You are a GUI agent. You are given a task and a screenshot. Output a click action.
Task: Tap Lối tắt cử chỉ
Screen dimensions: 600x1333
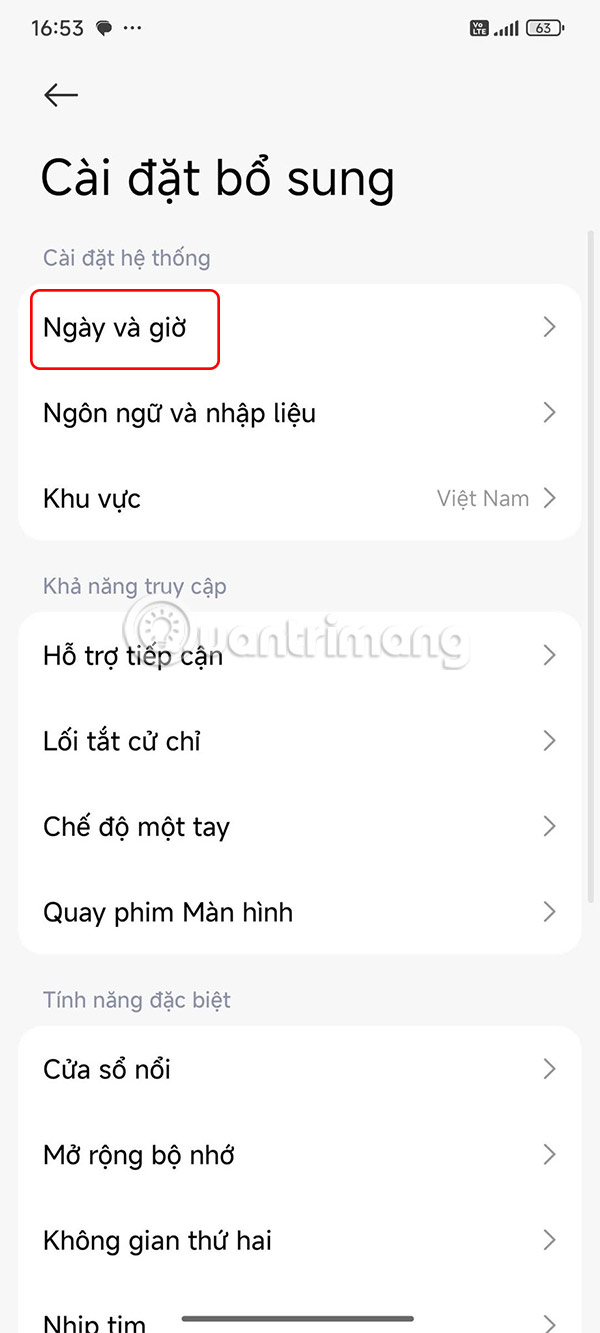pos(299,741)
